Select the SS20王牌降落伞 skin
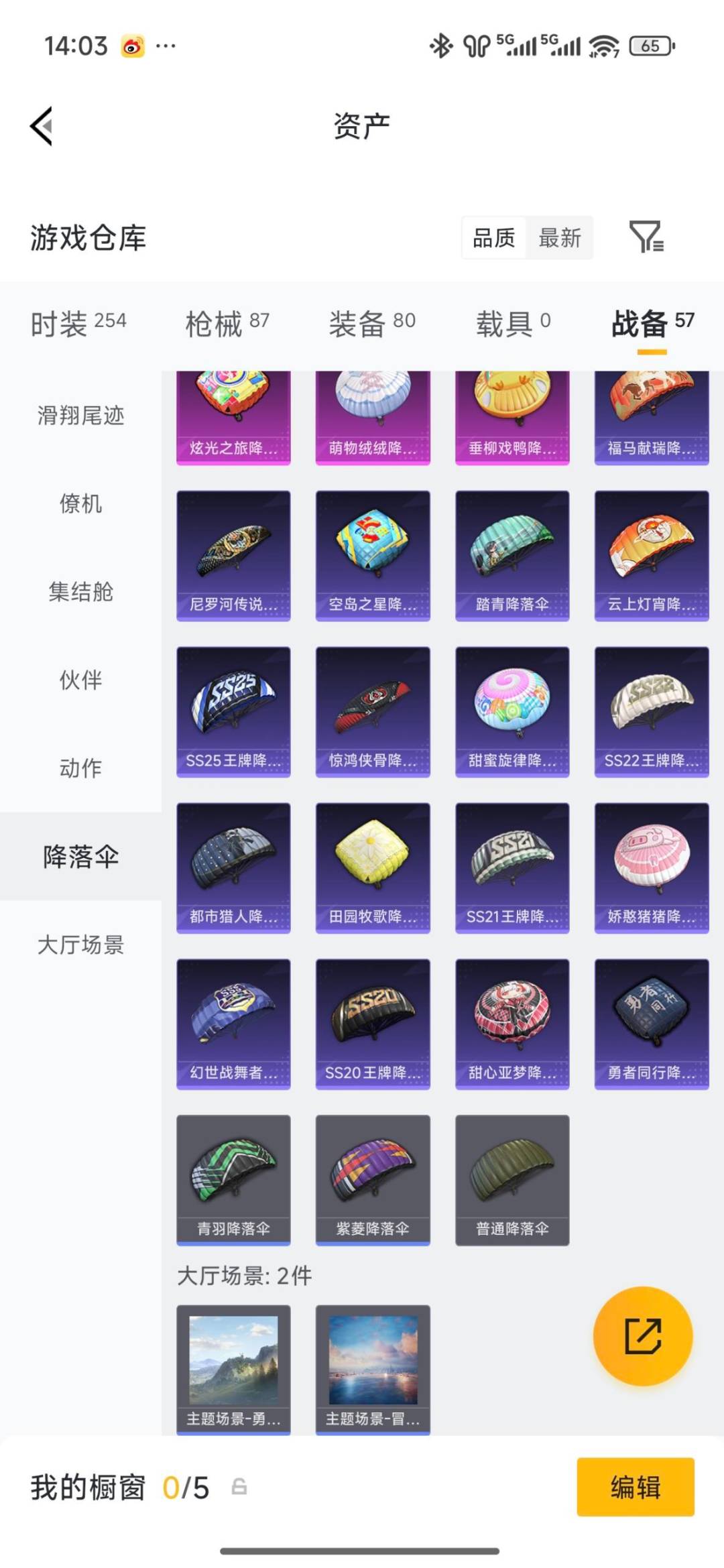Image resolution: width=724 pixels, height=1568 pixels. (371, 1022)
